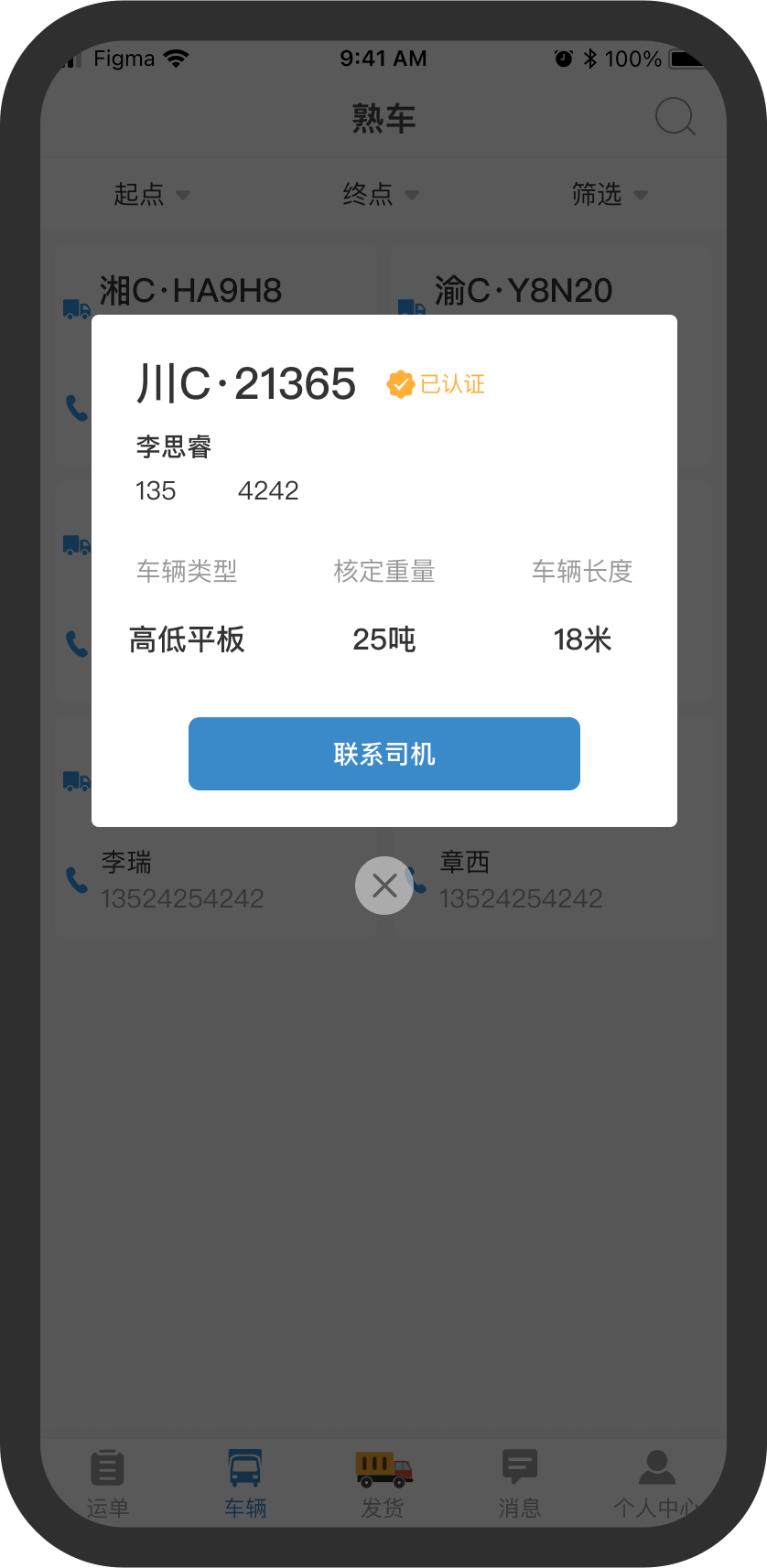The image size is (767, 1568).
Task: Open the 筛选 filter dropdown
Action: (610, 194)
